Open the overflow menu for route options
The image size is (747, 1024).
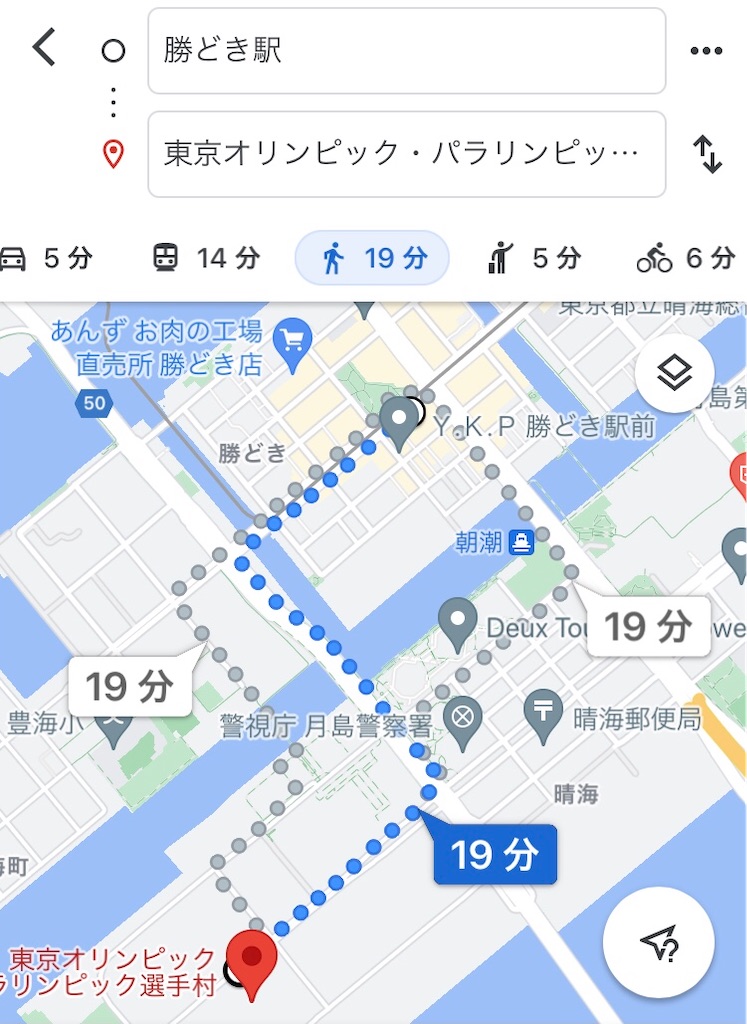pyautogui.click(x=706, y=51)
